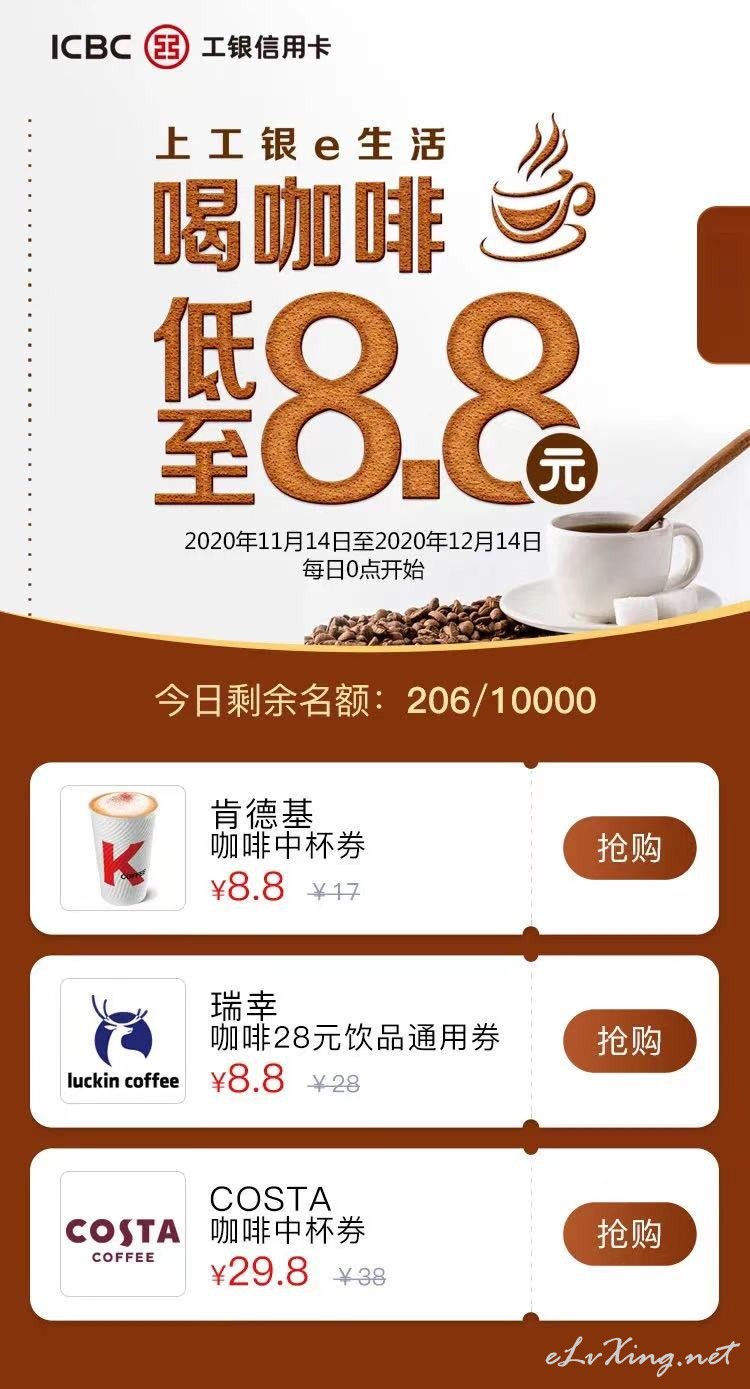This screenshot has height=1389, width=750.
Task: Tap 抢购 on the COSTA coupon
Action: pos(630,1234)
